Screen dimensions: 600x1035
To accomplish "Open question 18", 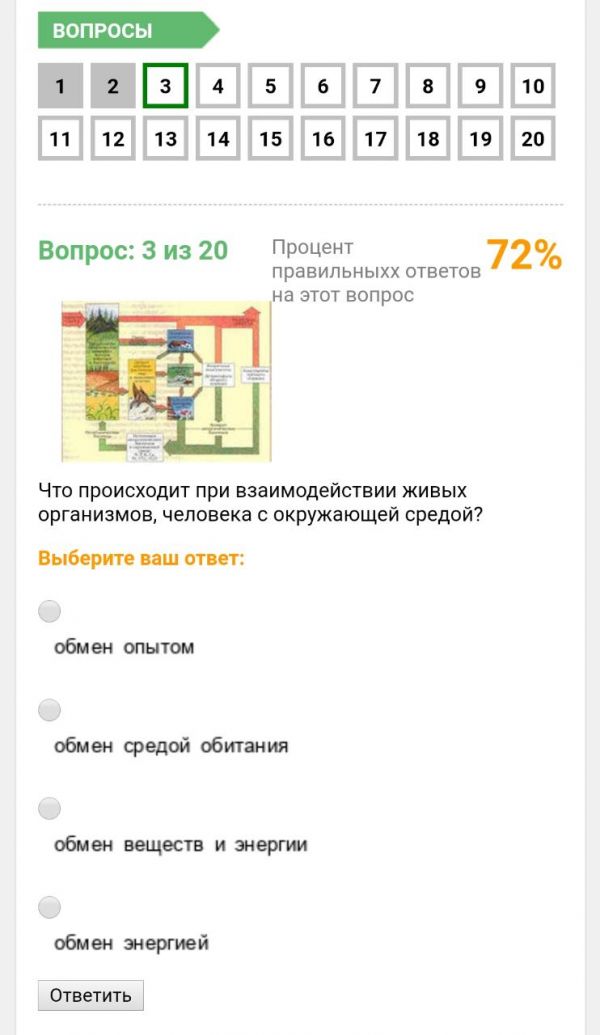I will coord(428,139).
